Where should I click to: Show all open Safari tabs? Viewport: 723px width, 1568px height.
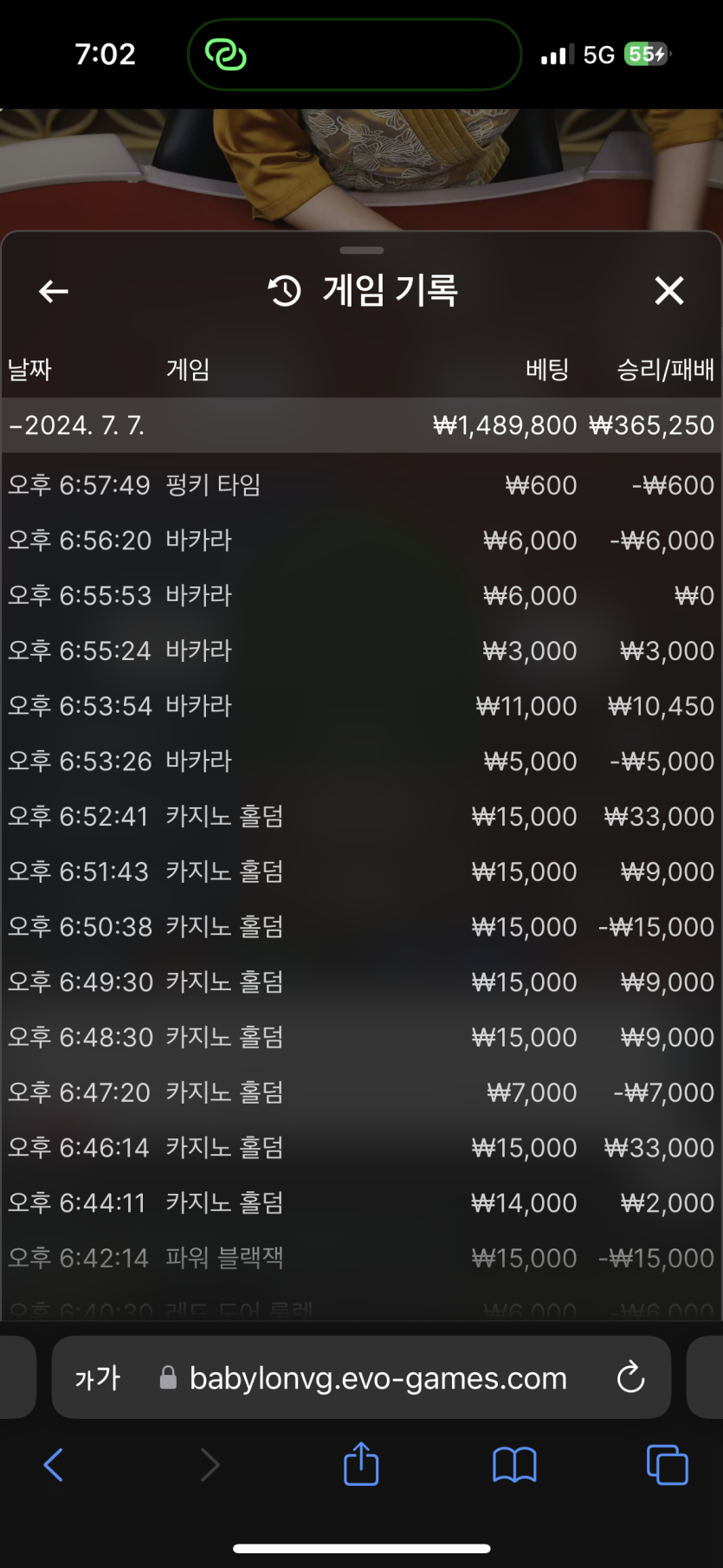(x=668, y=1465)
